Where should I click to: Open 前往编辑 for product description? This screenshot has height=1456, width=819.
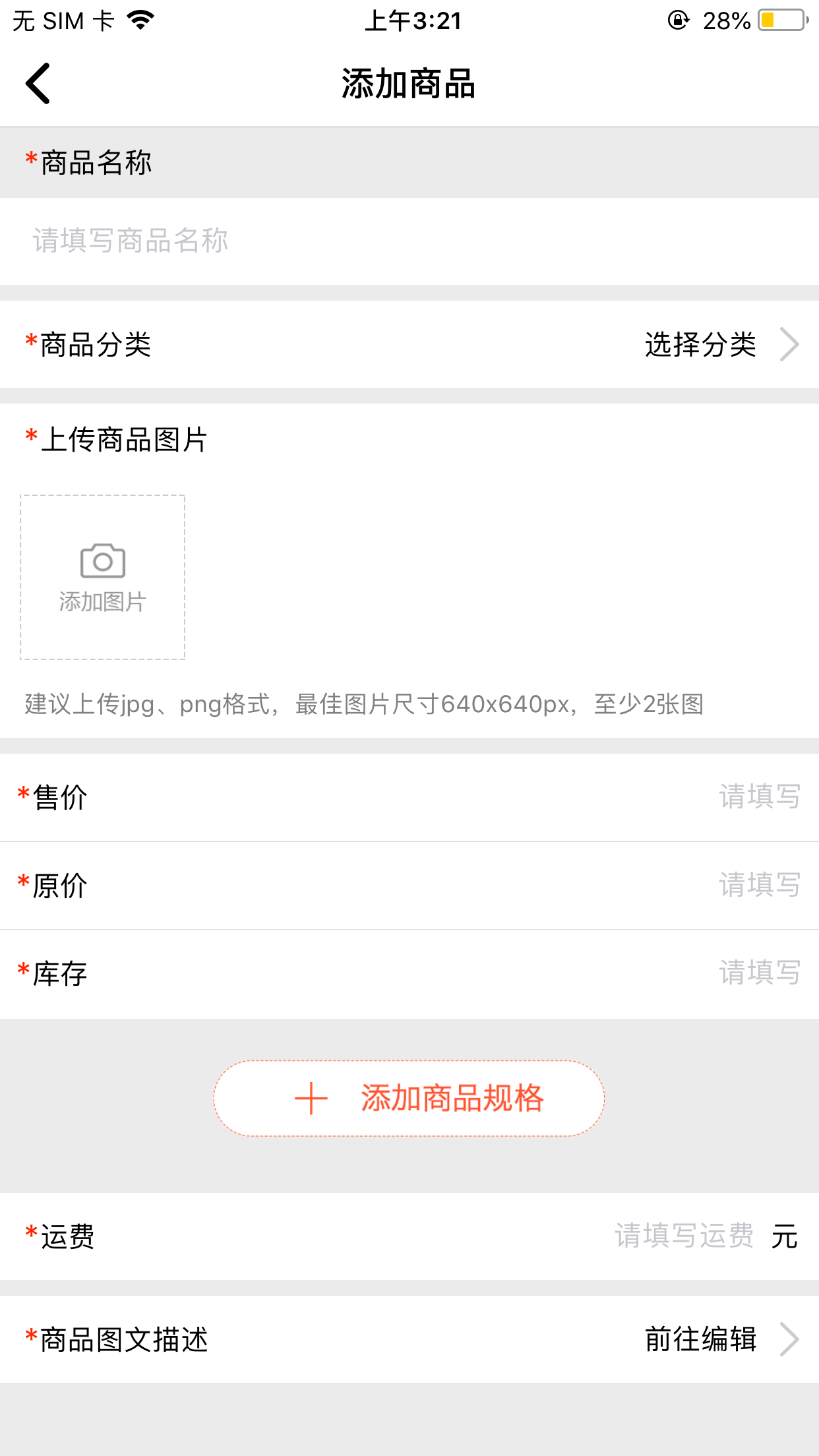click(x=701, y=1339)
